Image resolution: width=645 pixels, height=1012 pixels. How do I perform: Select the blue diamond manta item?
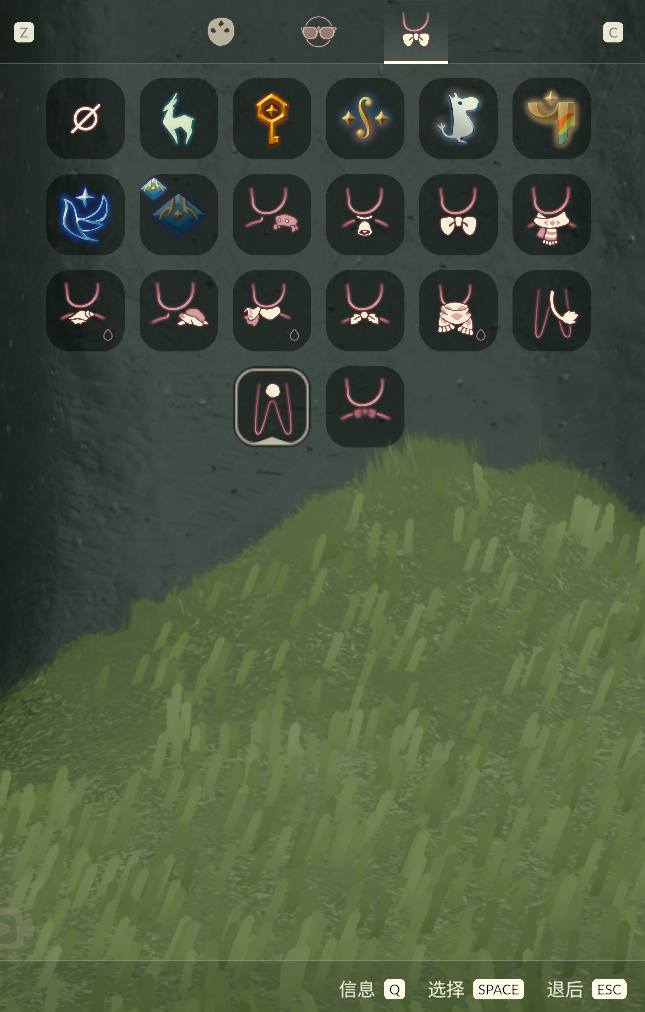[x=179, y=215]
